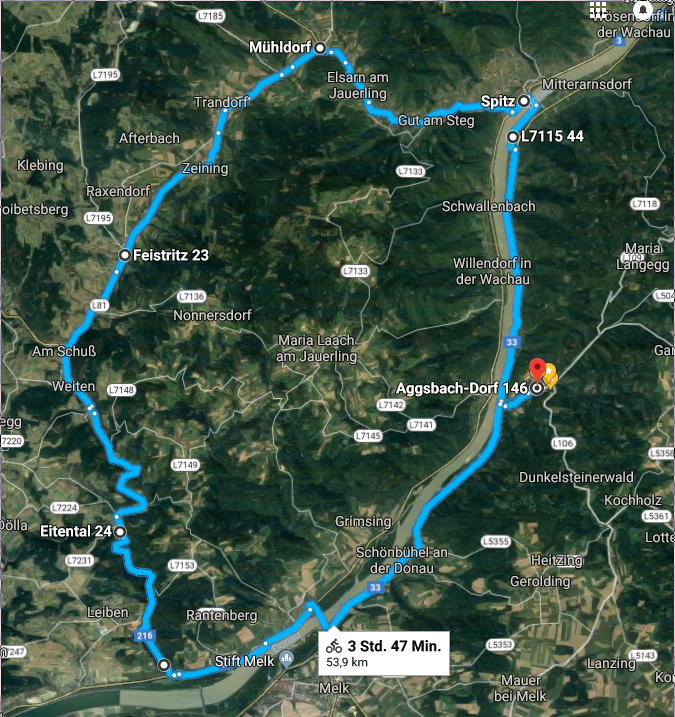Open the Stift Melk landmark
This screenshot has width=675, height=717.
tap(287, 660)
